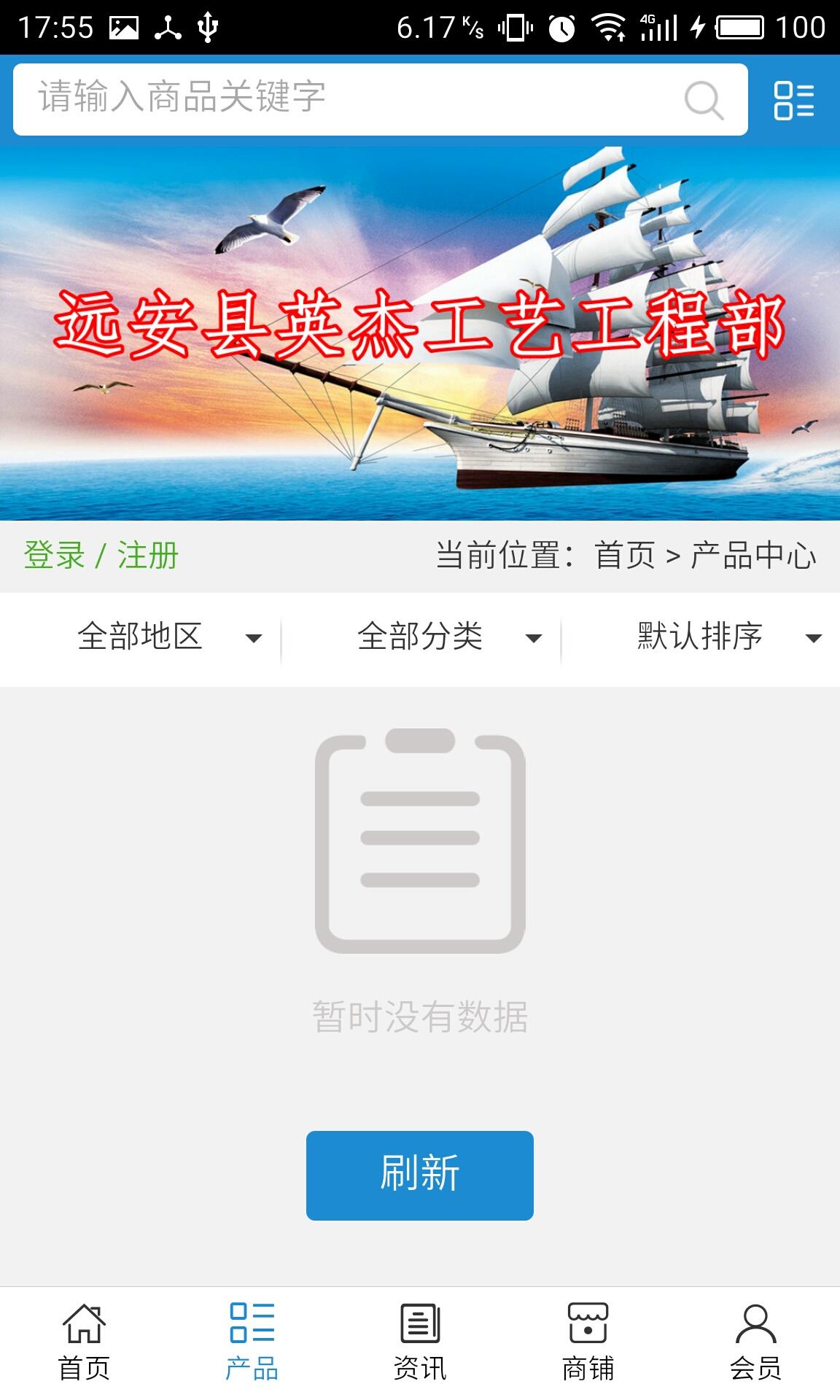Open the 商铺 tab
Screen dimensions: 840x1400
tap(588, 1343)
